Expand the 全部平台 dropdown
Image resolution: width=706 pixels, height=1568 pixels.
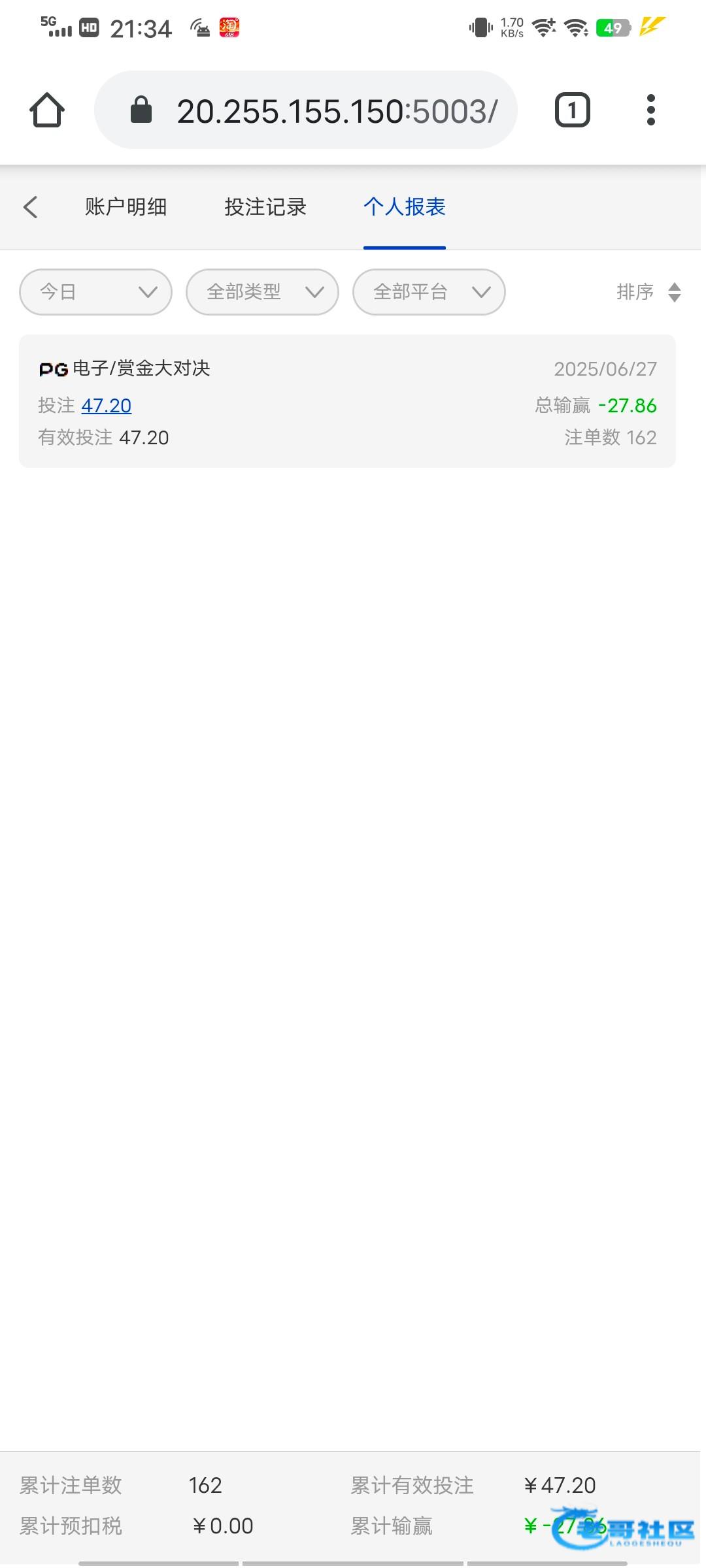point(429,292)
